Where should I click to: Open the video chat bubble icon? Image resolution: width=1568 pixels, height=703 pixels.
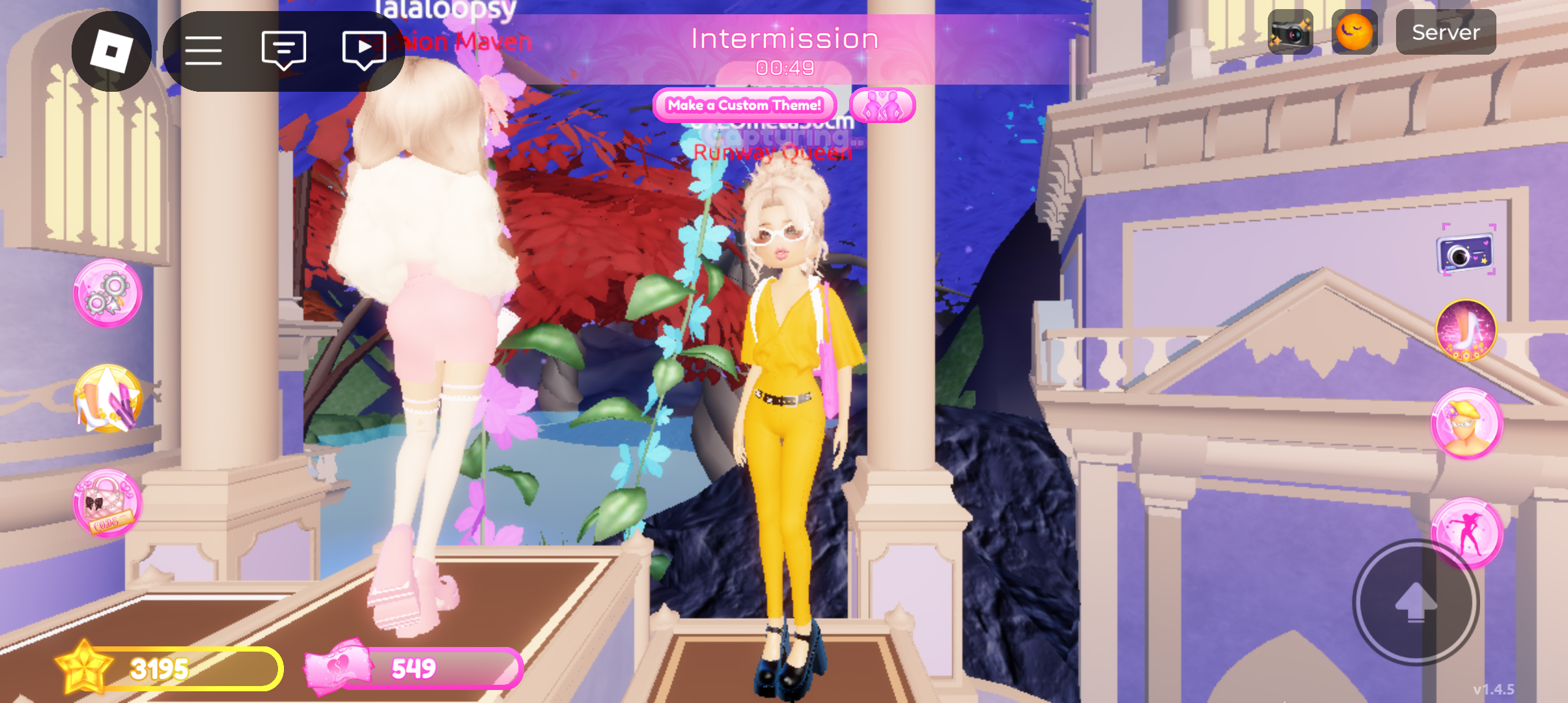[364, 50]
